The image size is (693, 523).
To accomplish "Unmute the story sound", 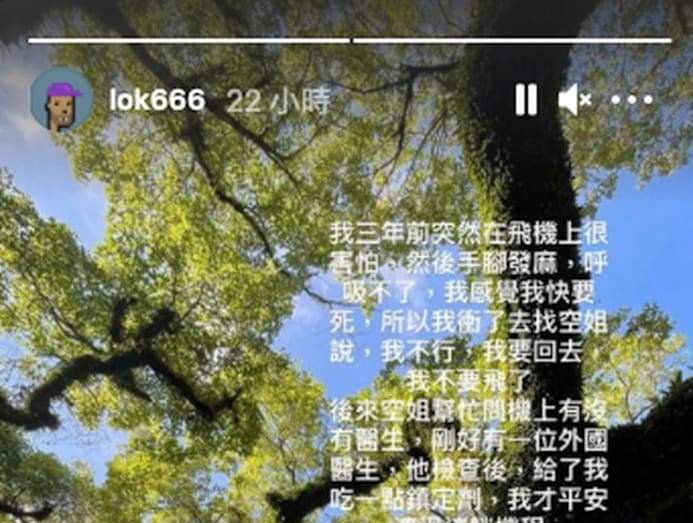I will [x=575, y=99].
